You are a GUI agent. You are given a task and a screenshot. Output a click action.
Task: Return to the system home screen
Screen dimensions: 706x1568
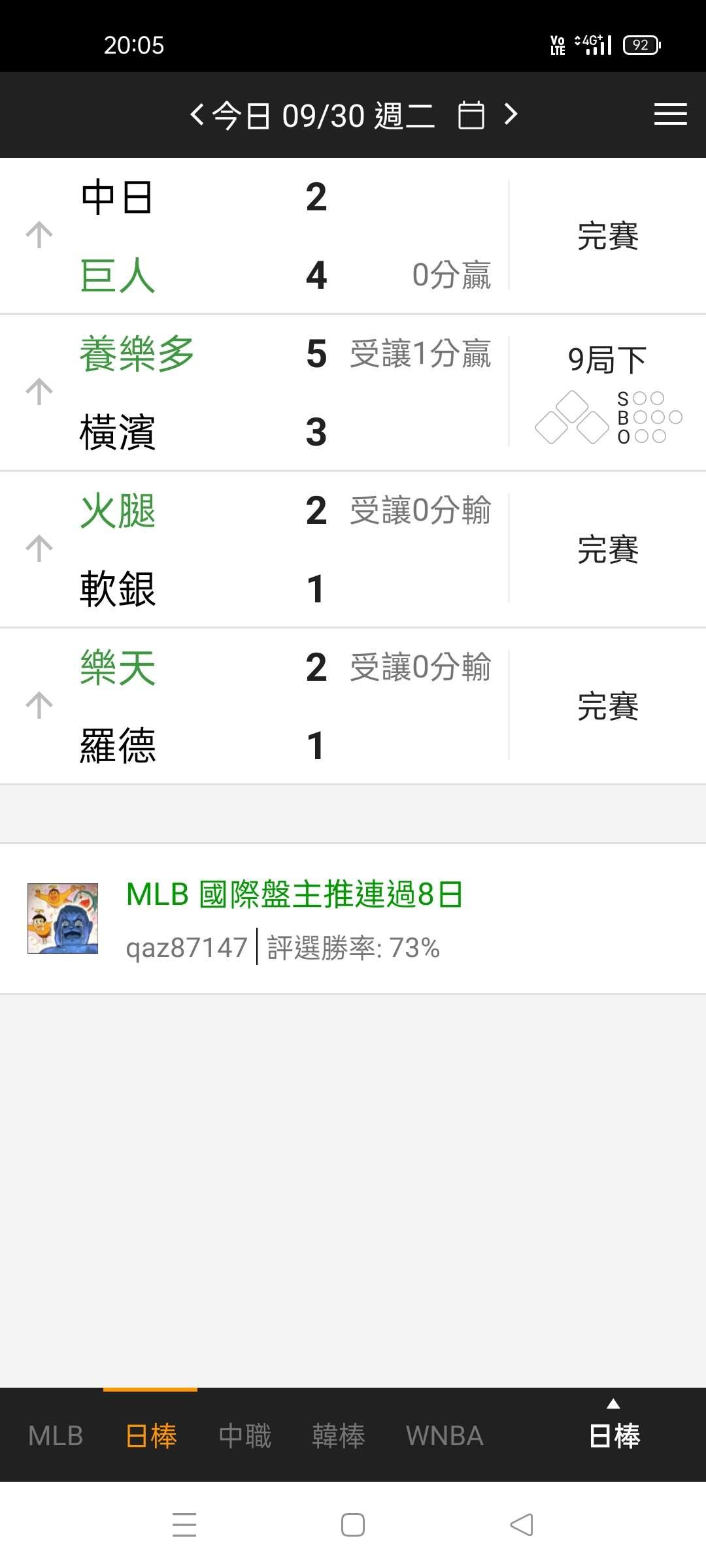(x=353, y=1525)
